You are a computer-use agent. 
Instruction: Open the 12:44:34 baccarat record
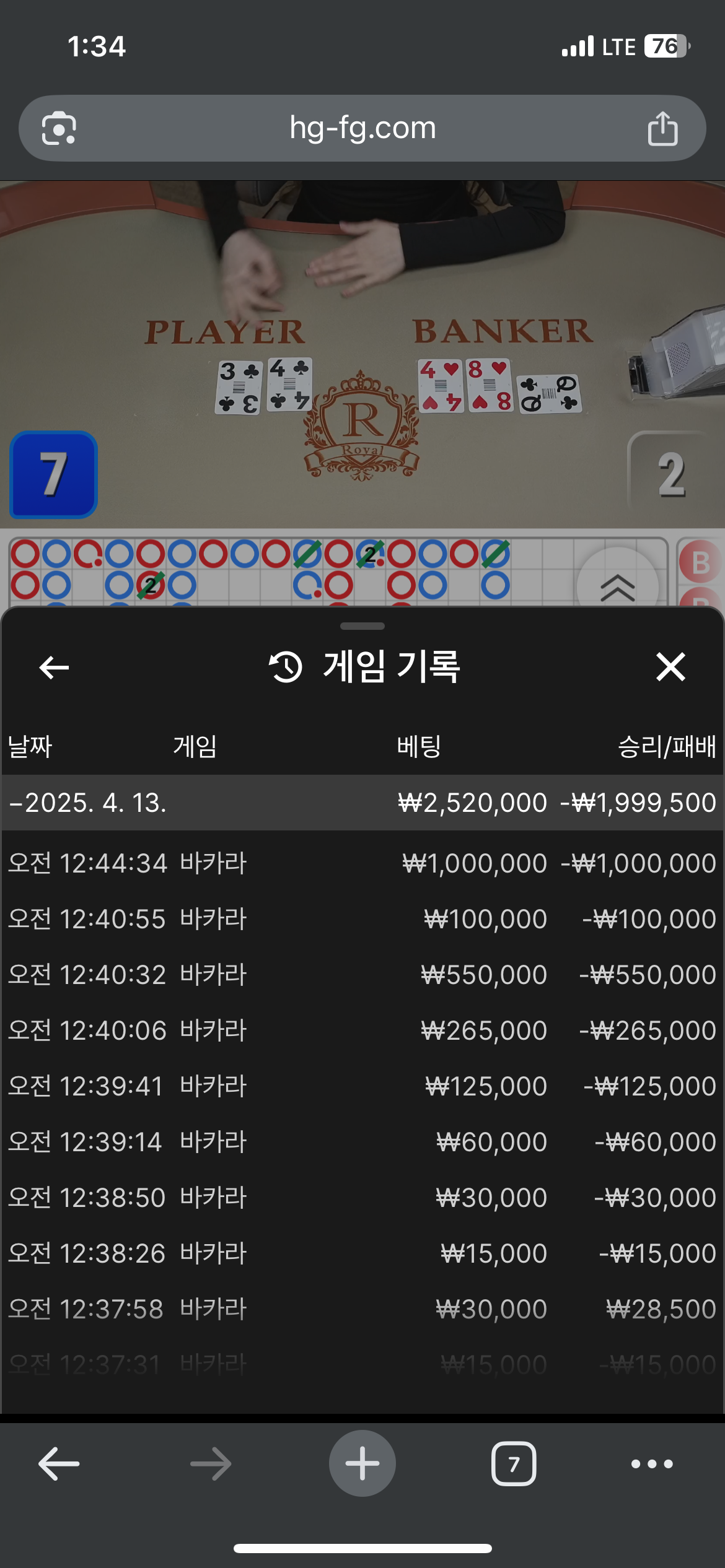pyautogui.click(x=362, y=863)
